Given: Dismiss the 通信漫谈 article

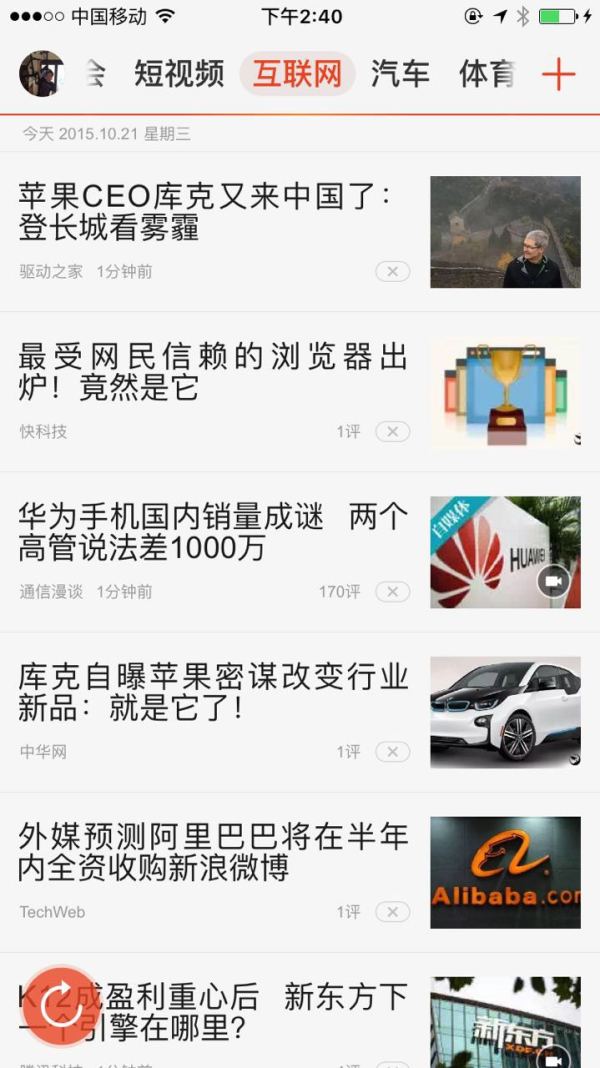Looking at the screenshot, I should 393,592.
